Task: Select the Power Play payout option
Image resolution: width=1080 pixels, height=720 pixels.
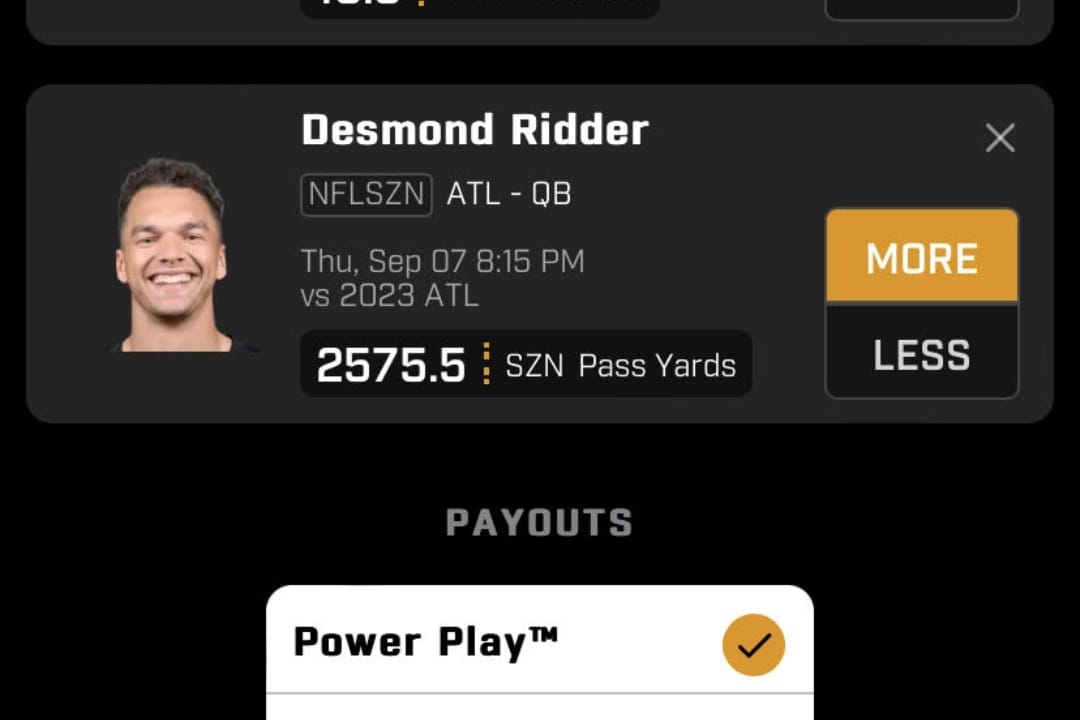Action: click(x=539, y=642)
